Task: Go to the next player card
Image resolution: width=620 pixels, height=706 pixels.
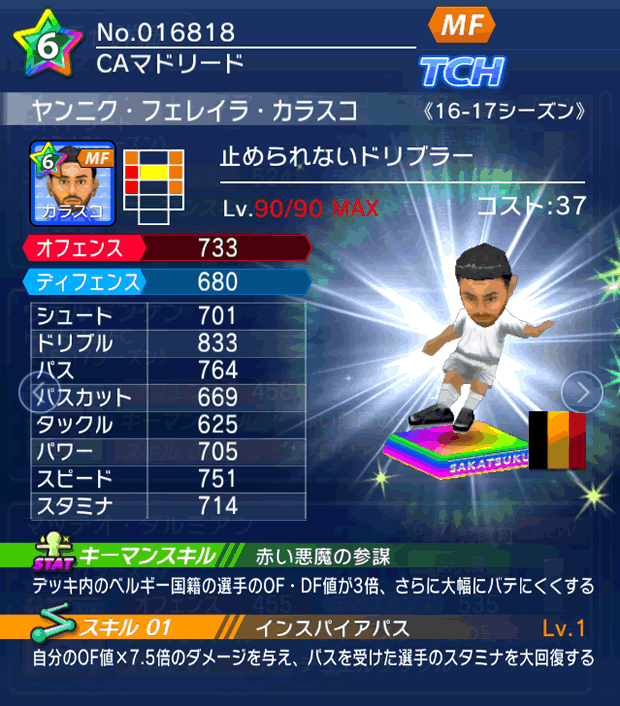Action: 581,391
